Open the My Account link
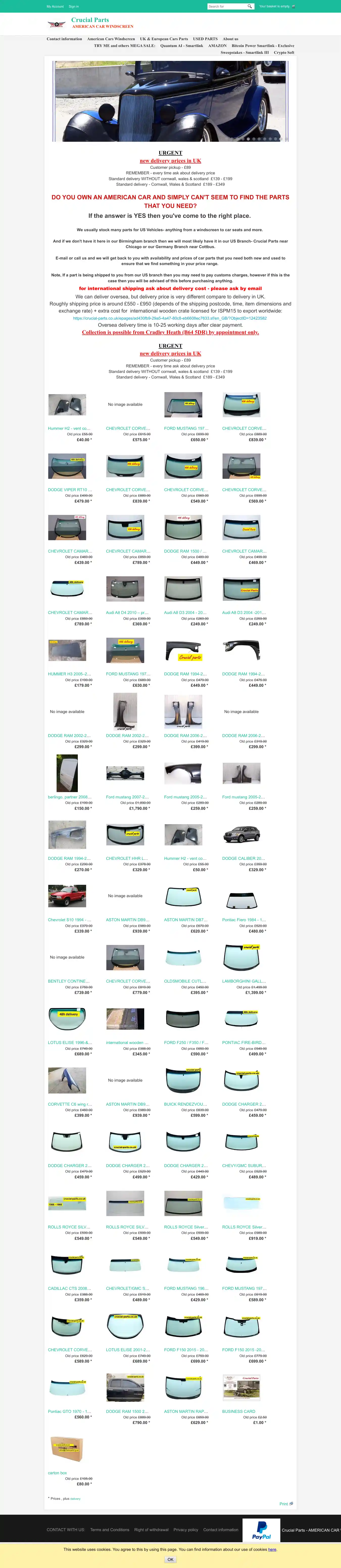The height and width of the screenshot is (1568, 341). (55, 6)
